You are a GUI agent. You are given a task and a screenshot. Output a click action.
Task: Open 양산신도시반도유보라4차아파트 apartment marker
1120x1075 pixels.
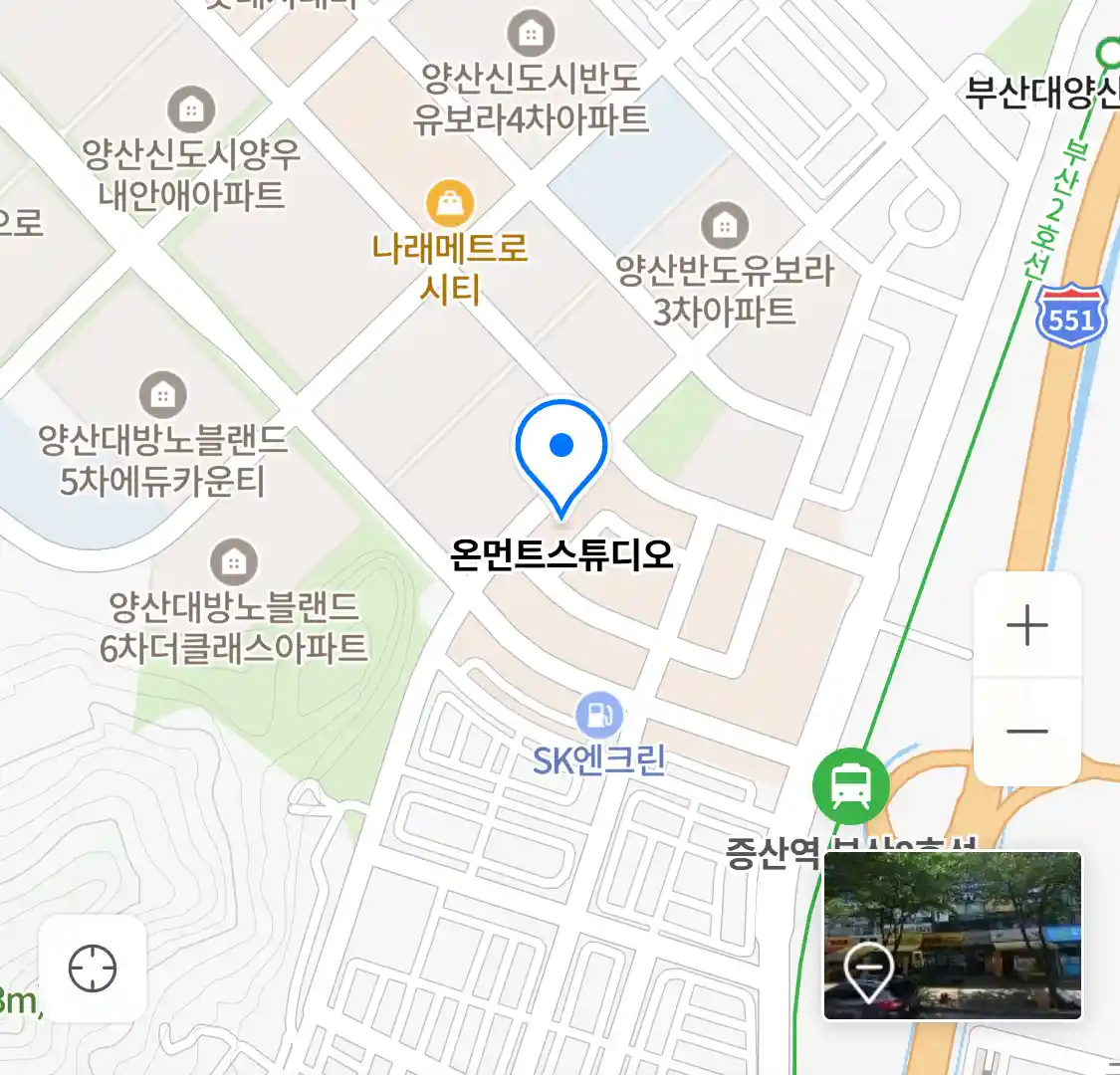coord(532,34)
